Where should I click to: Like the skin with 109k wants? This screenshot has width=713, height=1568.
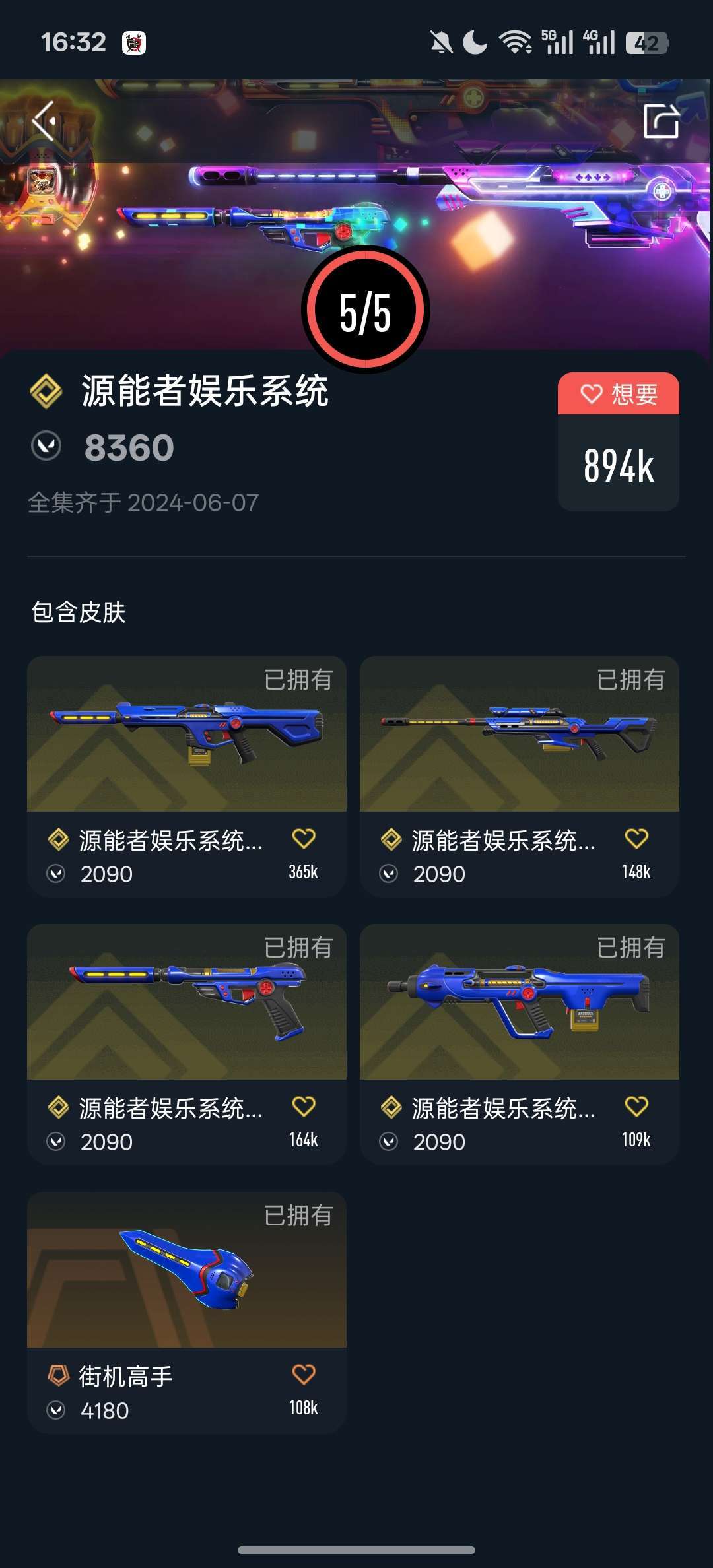[636, 1107]
